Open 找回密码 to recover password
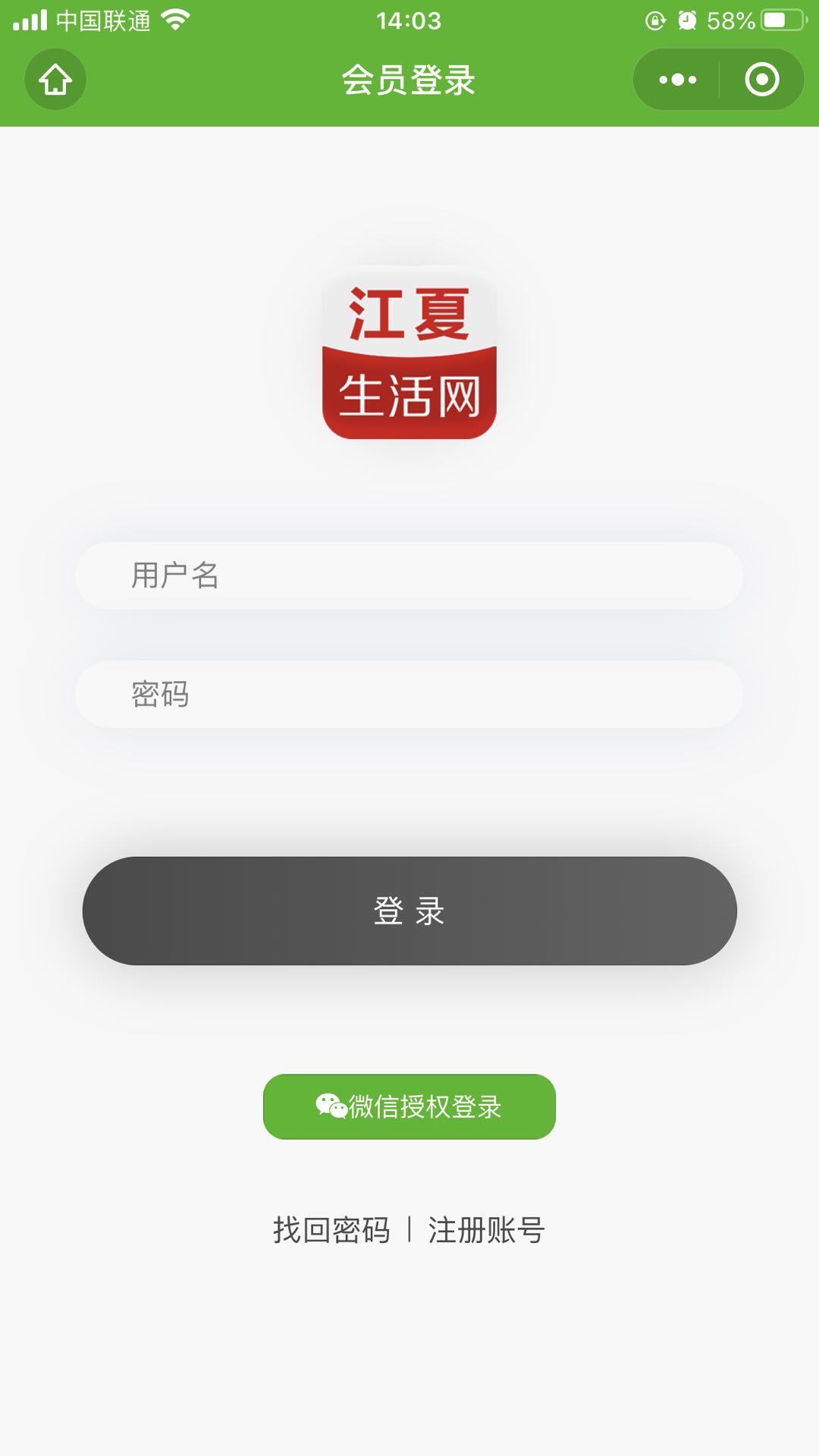 tap(331, 1230)
